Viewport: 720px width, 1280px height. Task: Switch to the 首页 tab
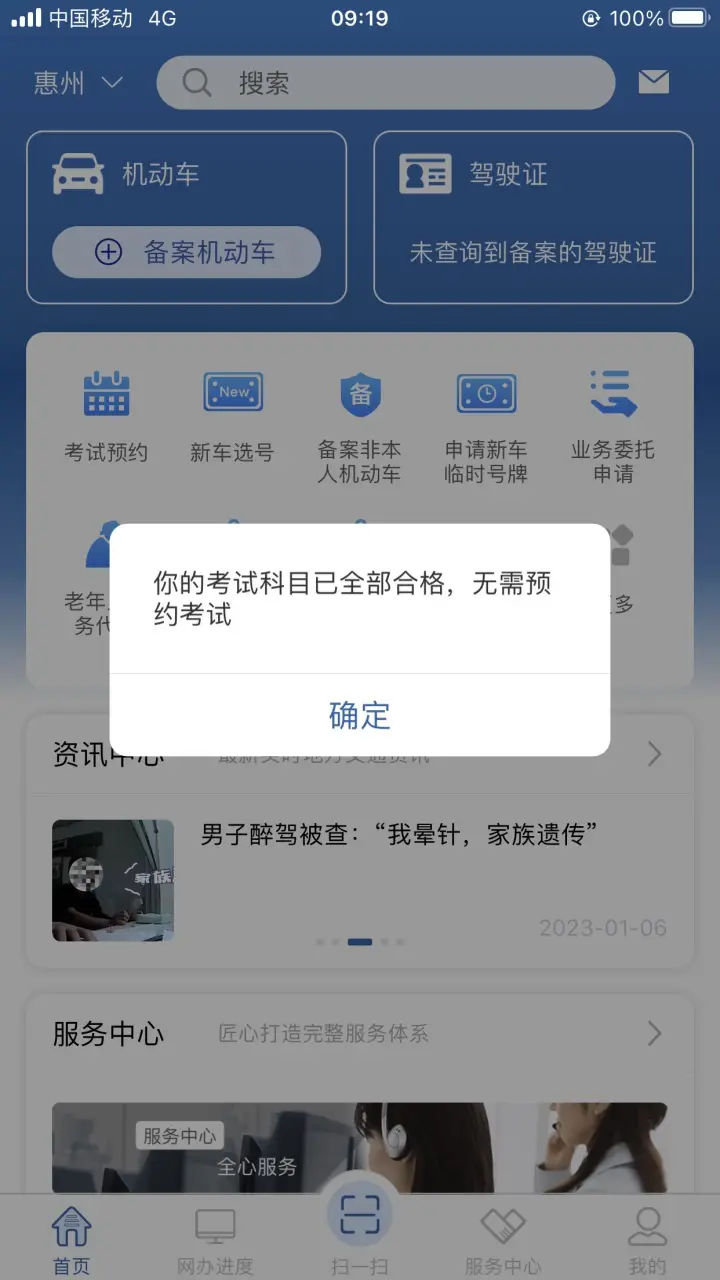click(x=72, y=1240)
